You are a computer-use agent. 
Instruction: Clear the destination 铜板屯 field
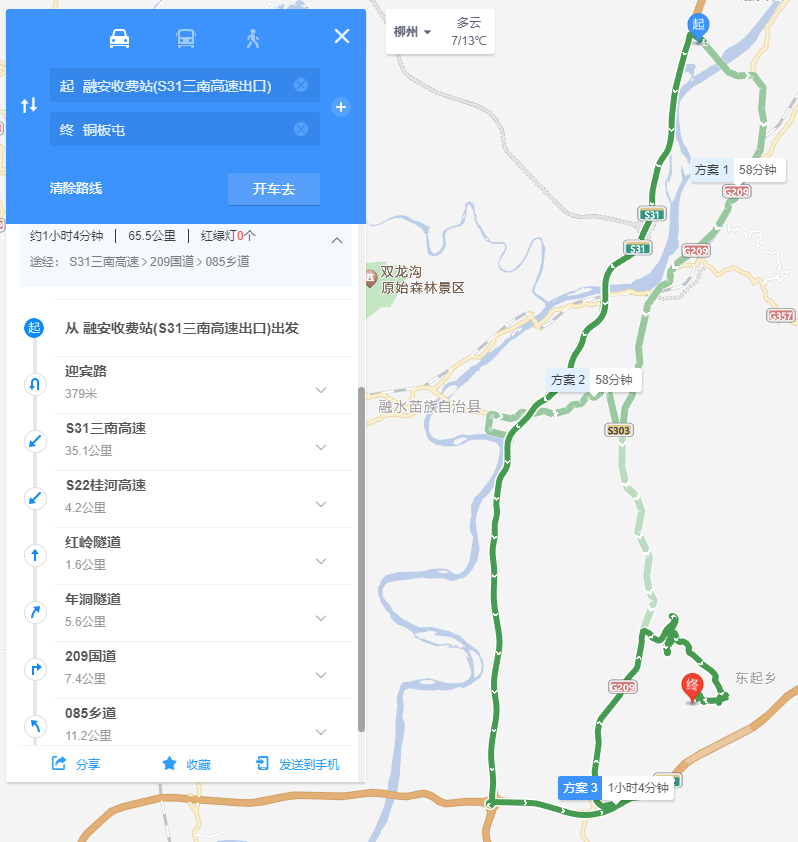[300, 129]
